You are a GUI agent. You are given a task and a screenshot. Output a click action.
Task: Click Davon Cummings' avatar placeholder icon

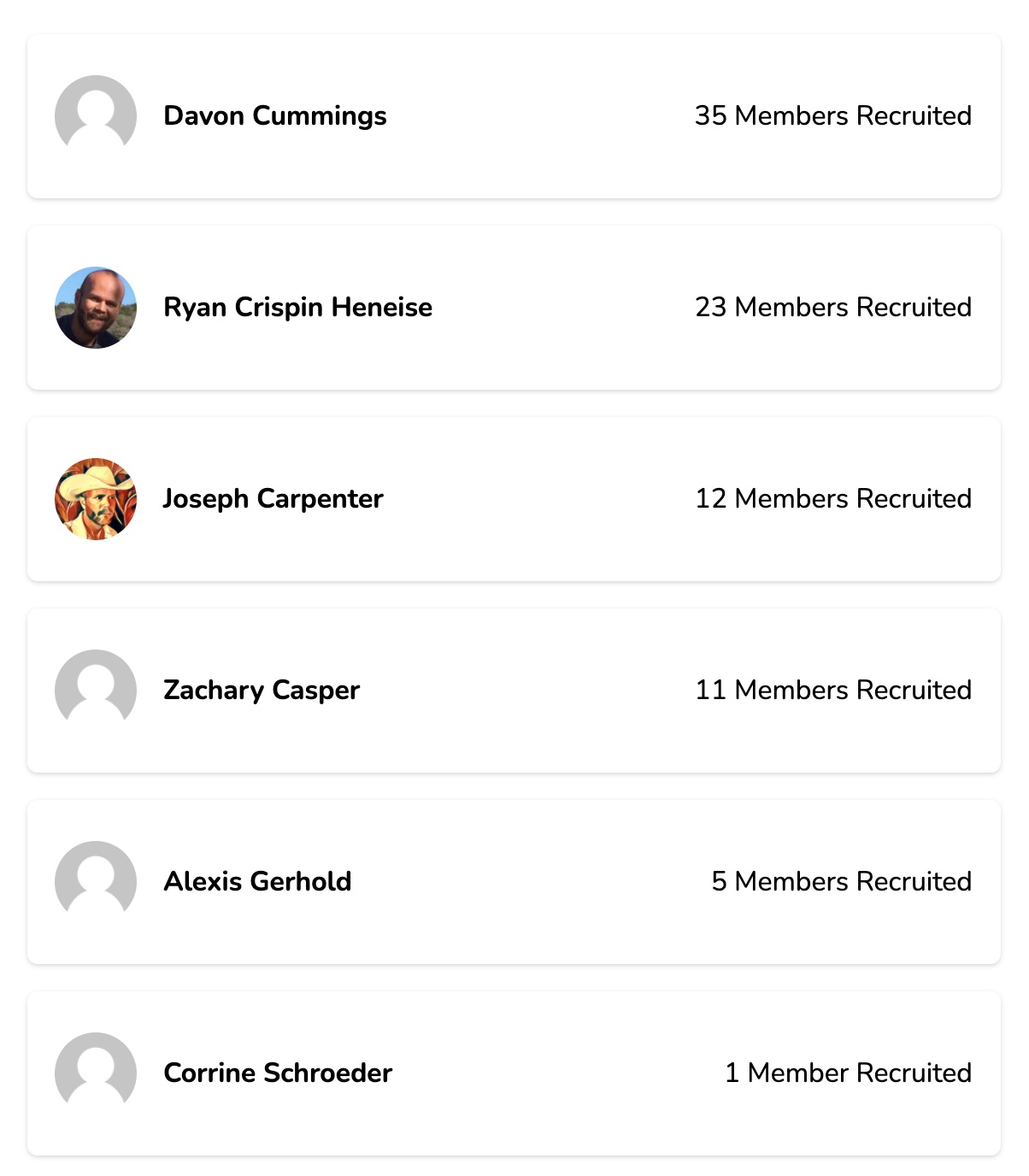(x=95, y=116)
